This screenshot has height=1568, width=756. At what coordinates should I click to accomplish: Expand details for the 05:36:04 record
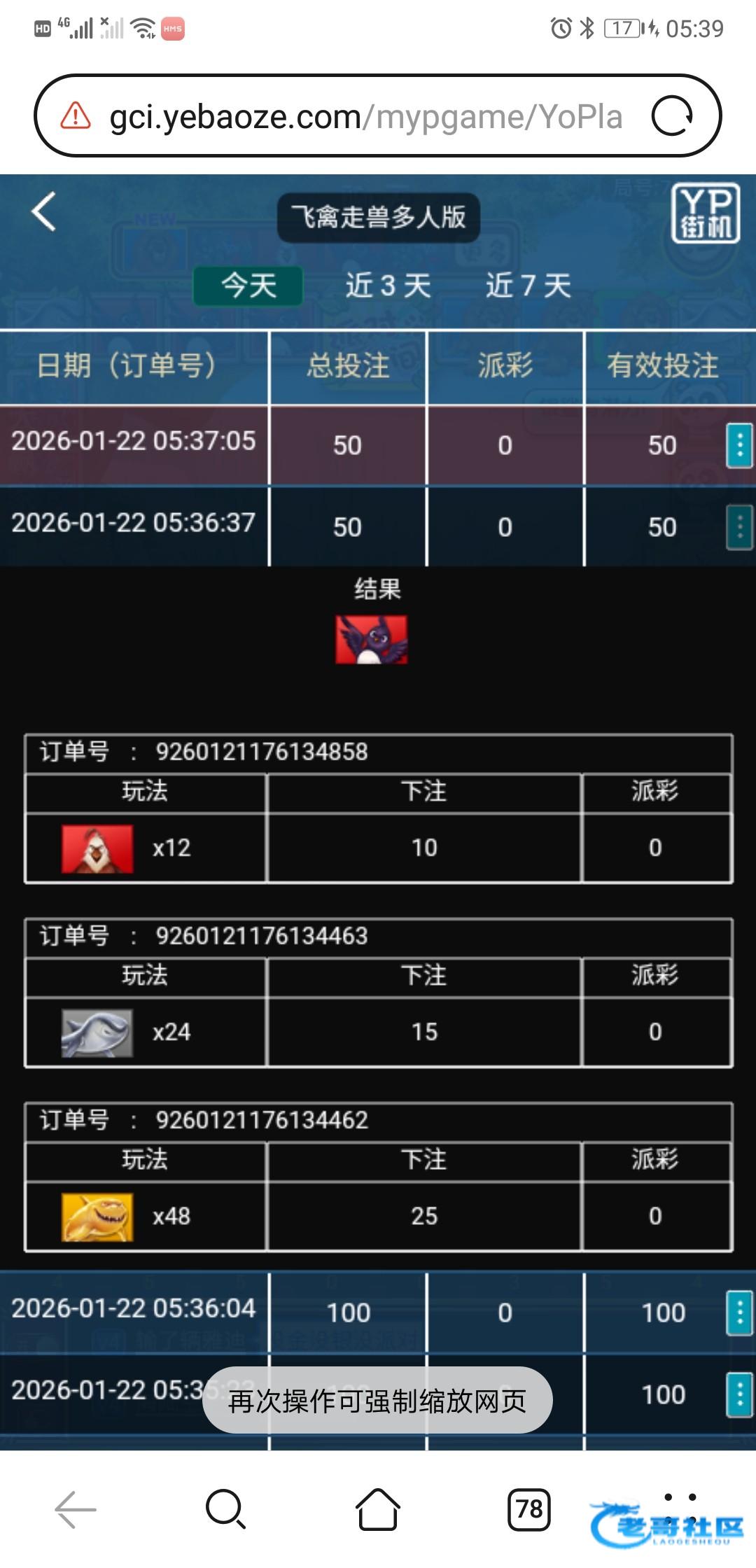point(739,1312)
